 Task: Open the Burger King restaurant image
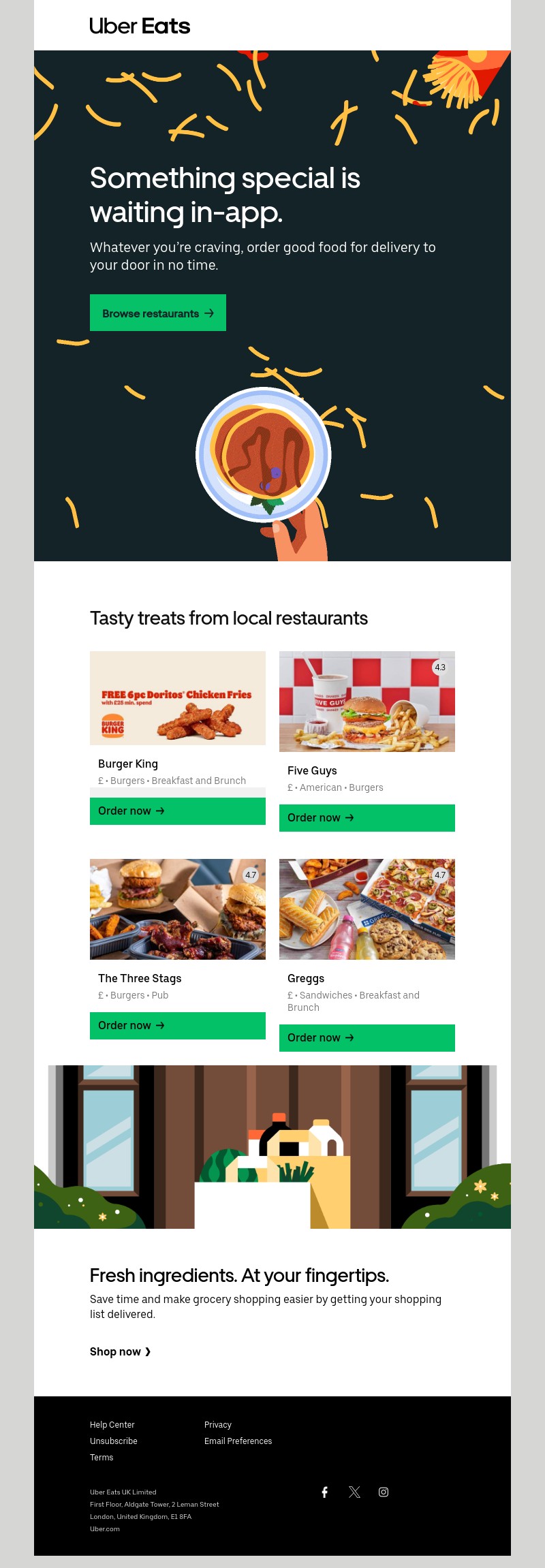[x=178, y=698]
